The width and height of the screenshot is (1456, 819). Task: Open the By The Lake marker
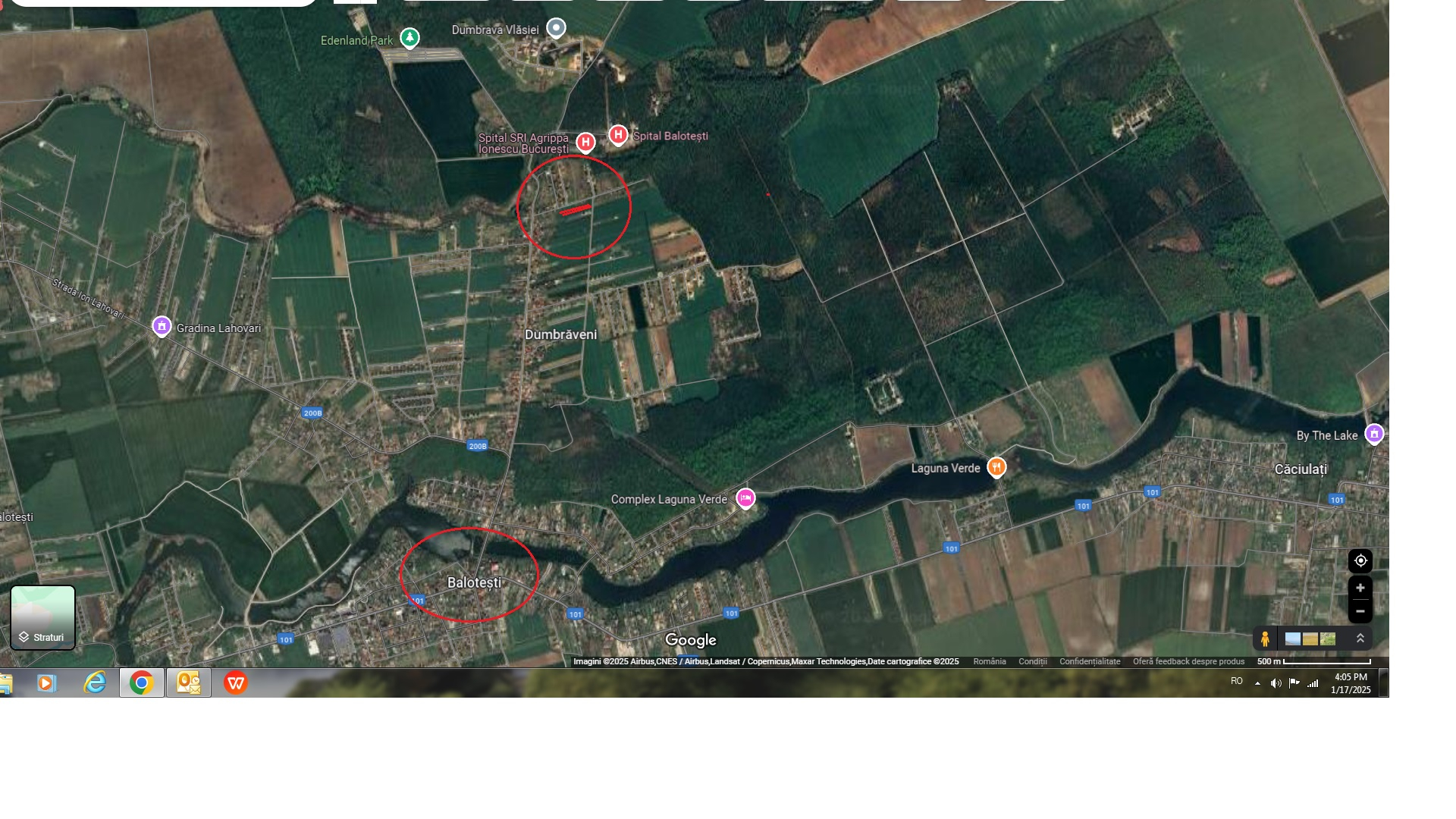tap(1373, 434)
